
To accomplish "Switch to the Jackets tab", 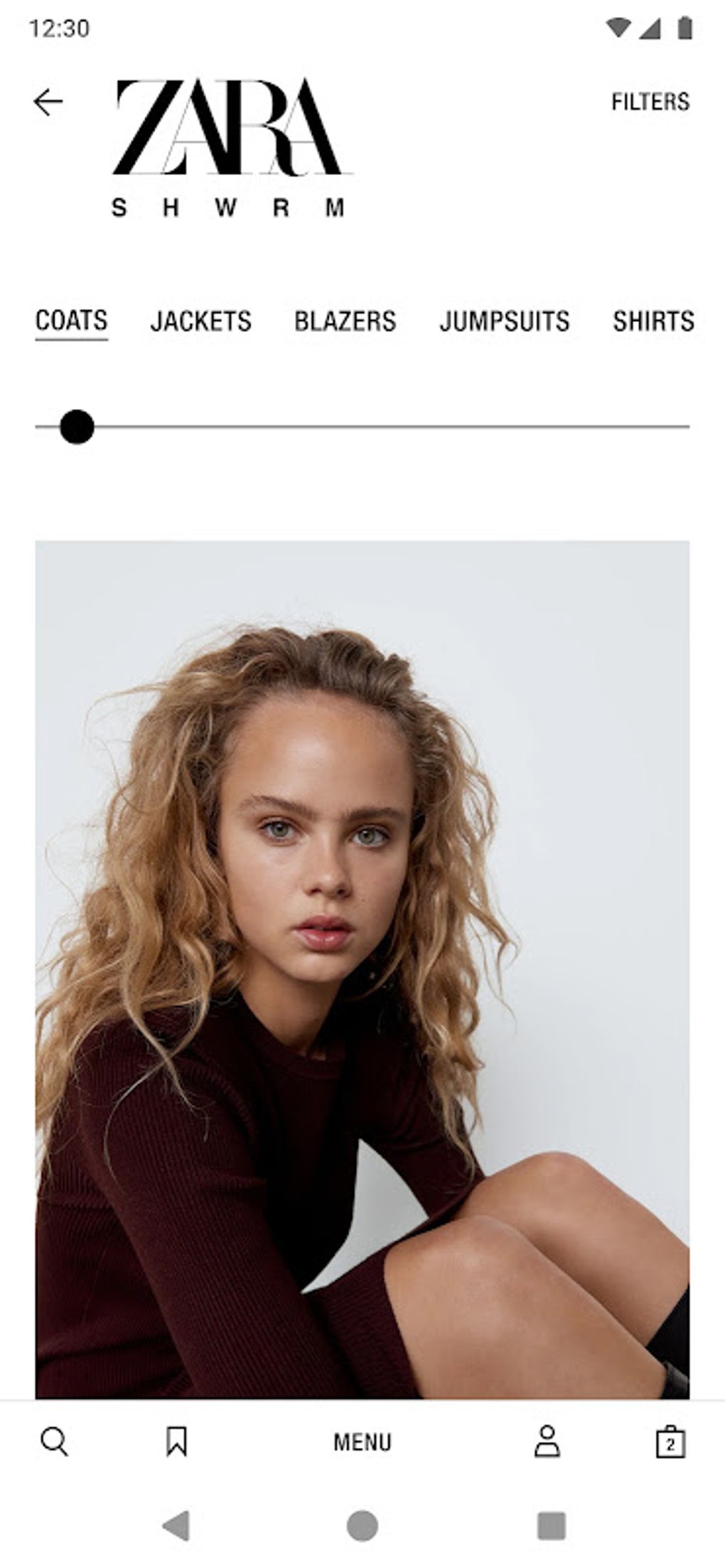I will coord(201,321).
